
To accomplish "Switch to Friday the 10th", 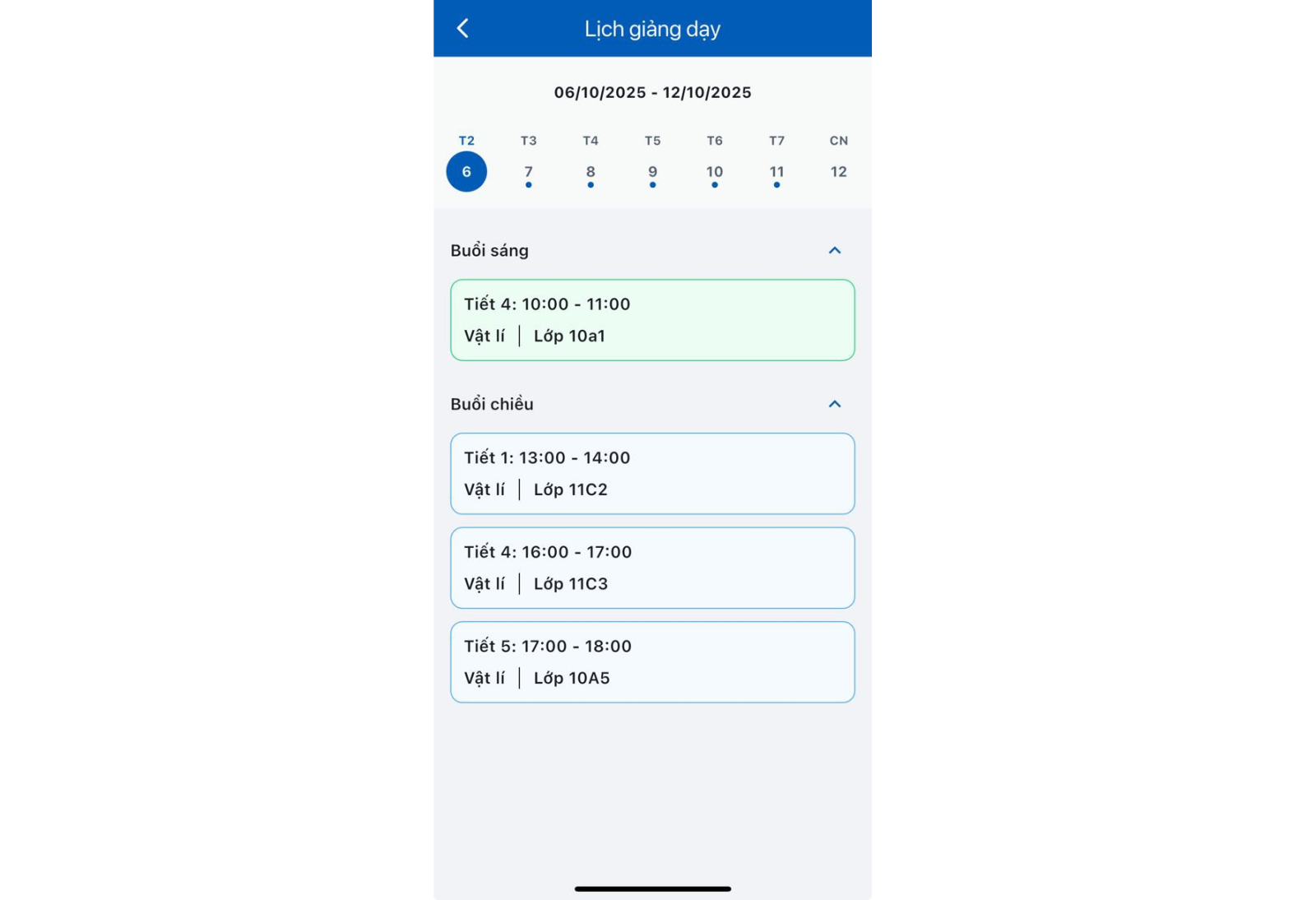I will click(x=714, y=171).
